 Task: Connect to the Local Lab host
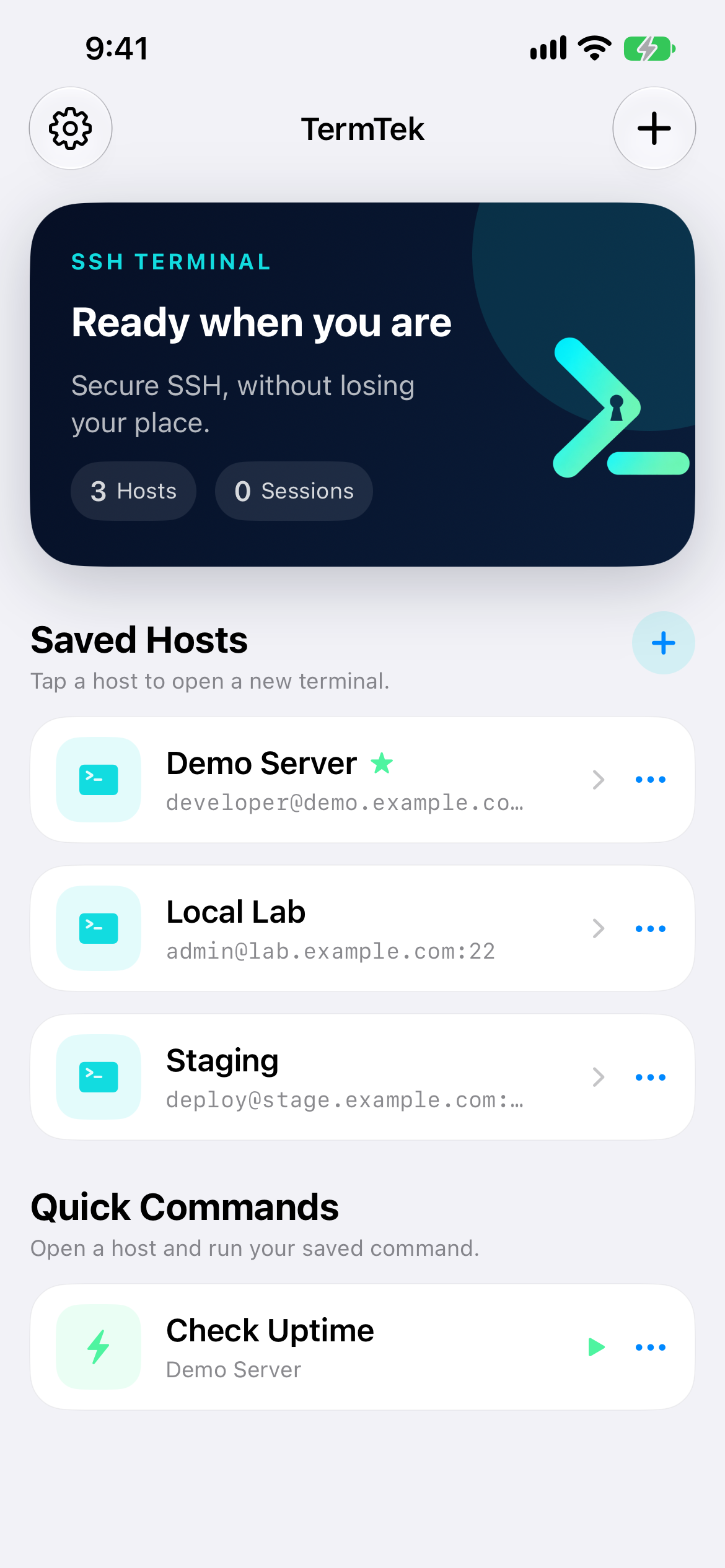(x=310, y=928)
